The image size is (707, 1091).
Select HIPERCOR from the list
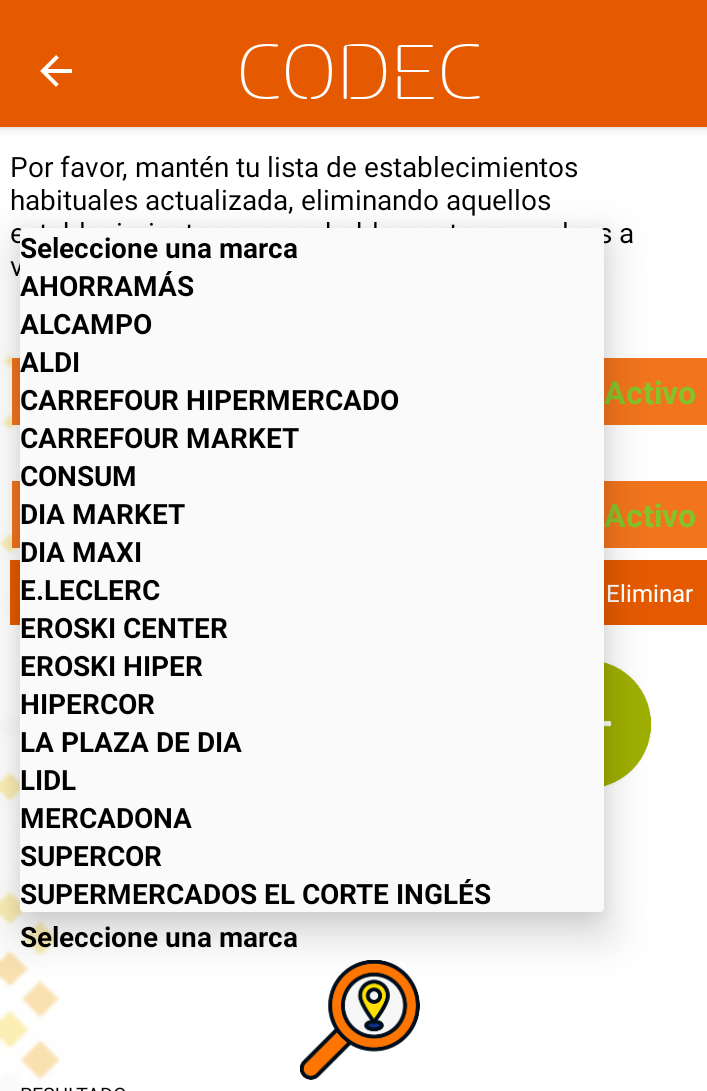(x=88, y=705)
